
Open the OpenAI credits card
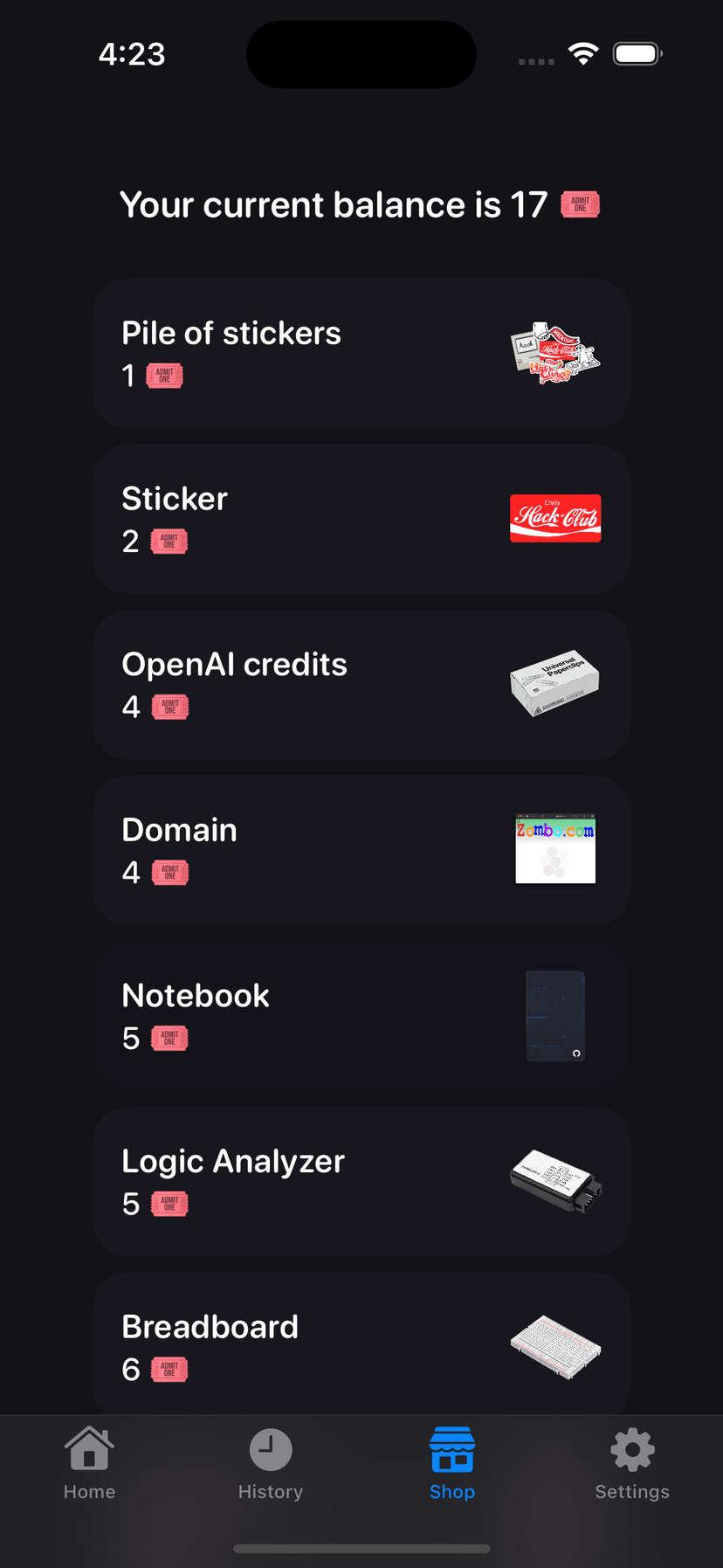pyautogui.click(x=361, y=685)
